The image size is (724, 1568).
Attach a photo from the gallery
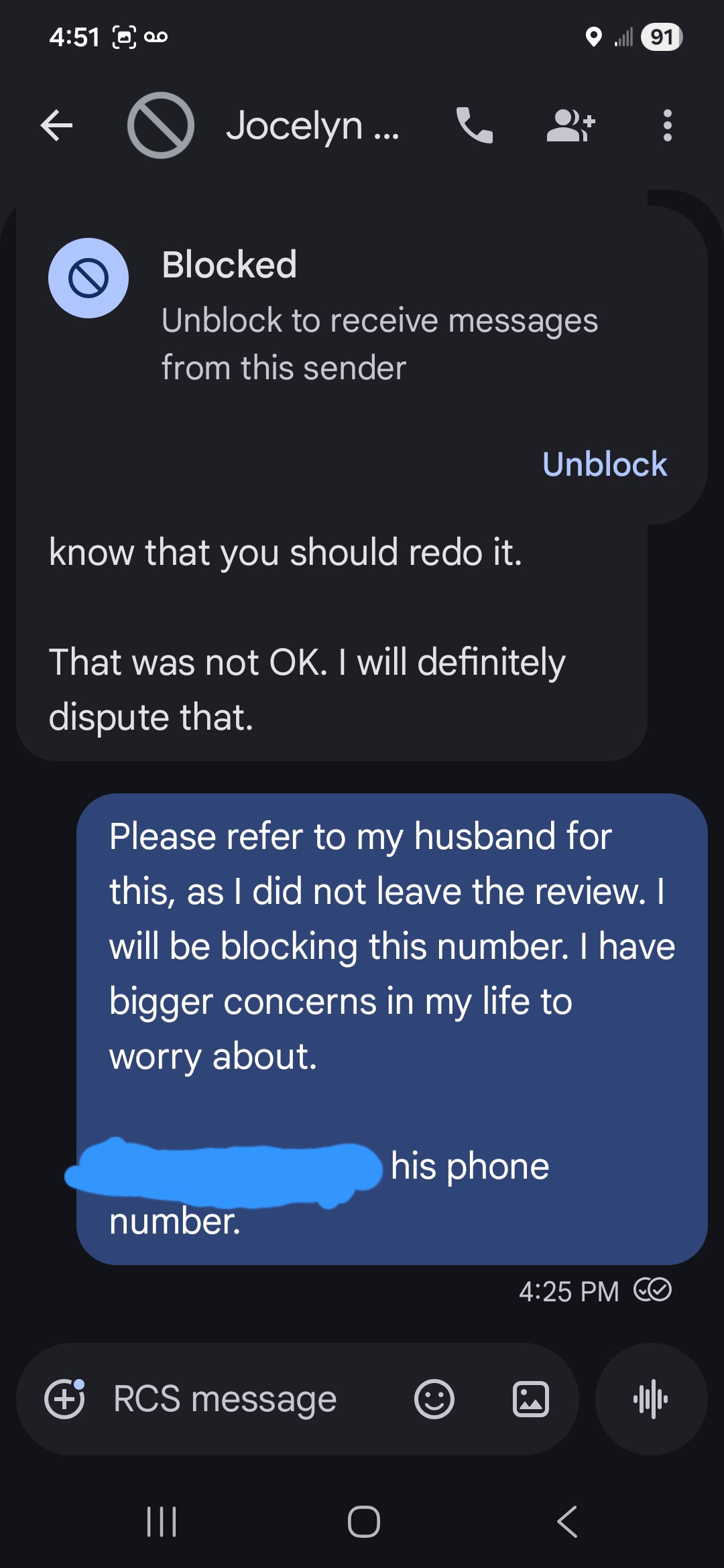coord(531,1399)
